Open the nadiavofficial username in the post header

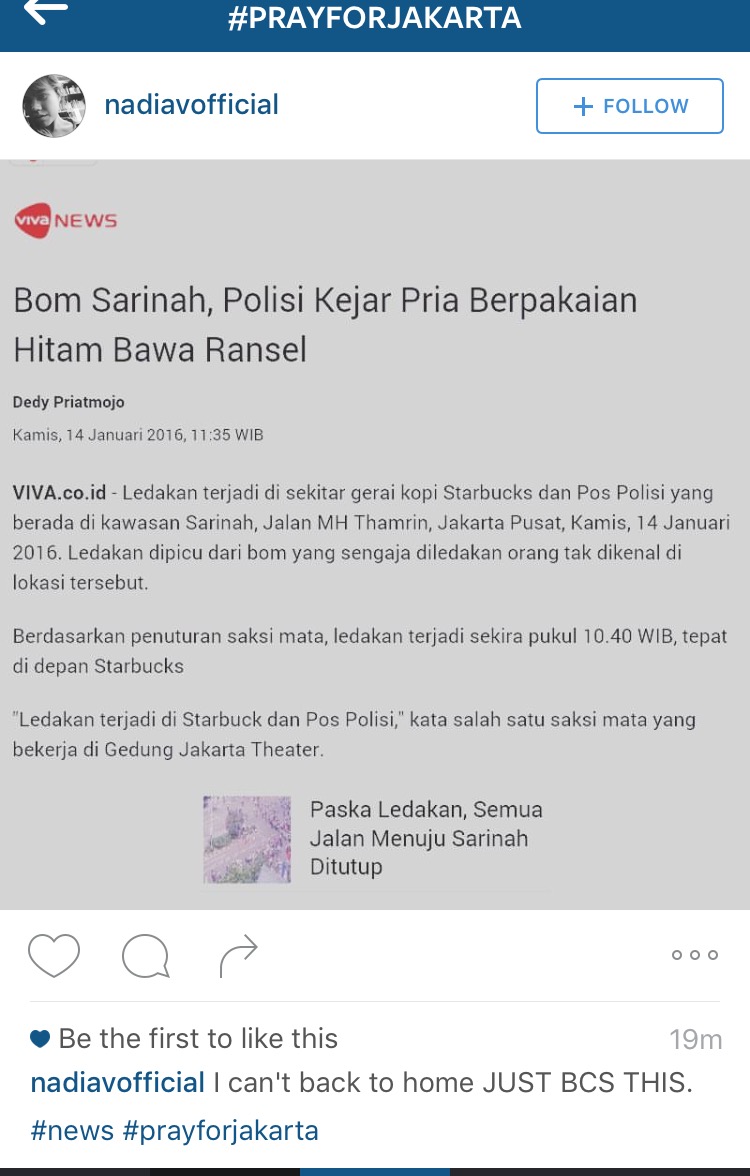pos(192,105)
